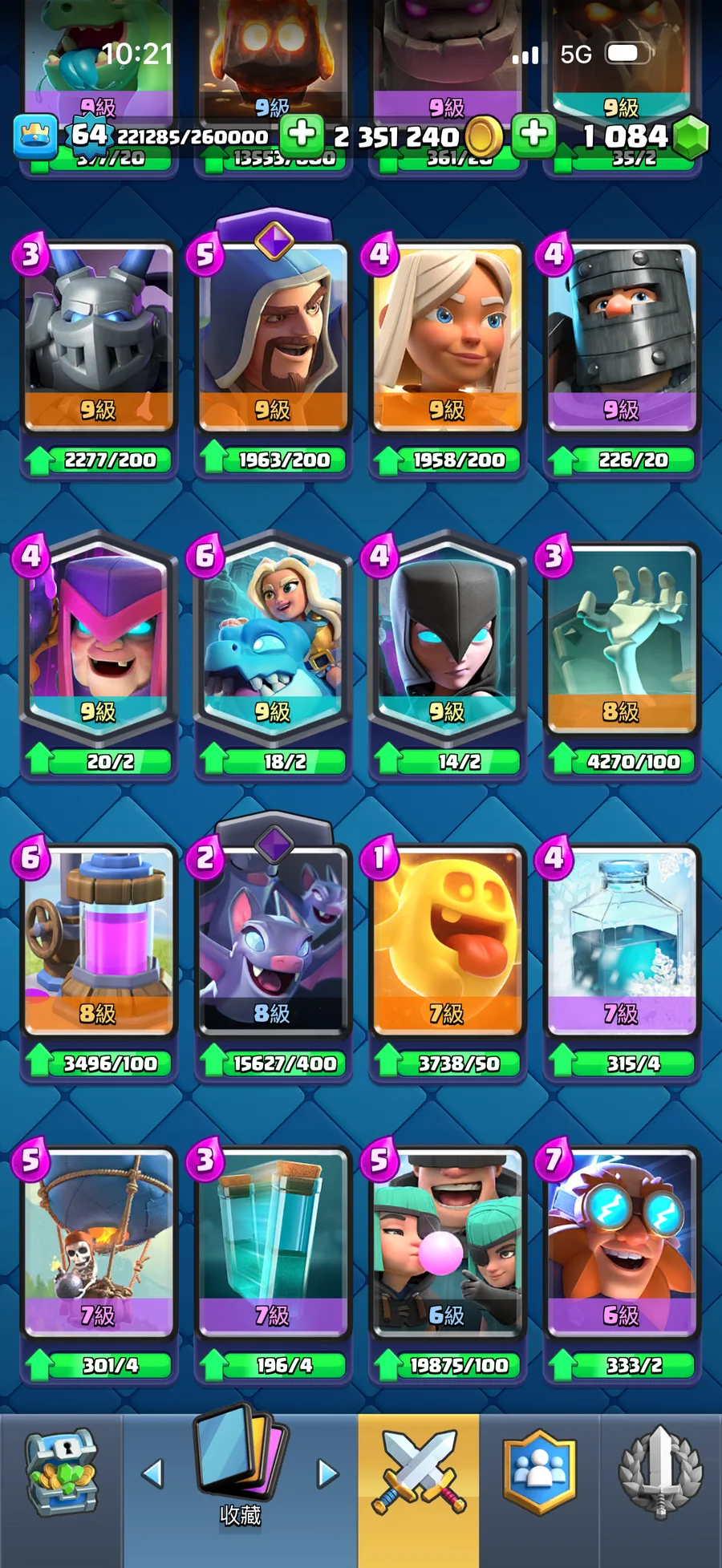
Task: Select the Wizard card
Action: pos(273,337)
